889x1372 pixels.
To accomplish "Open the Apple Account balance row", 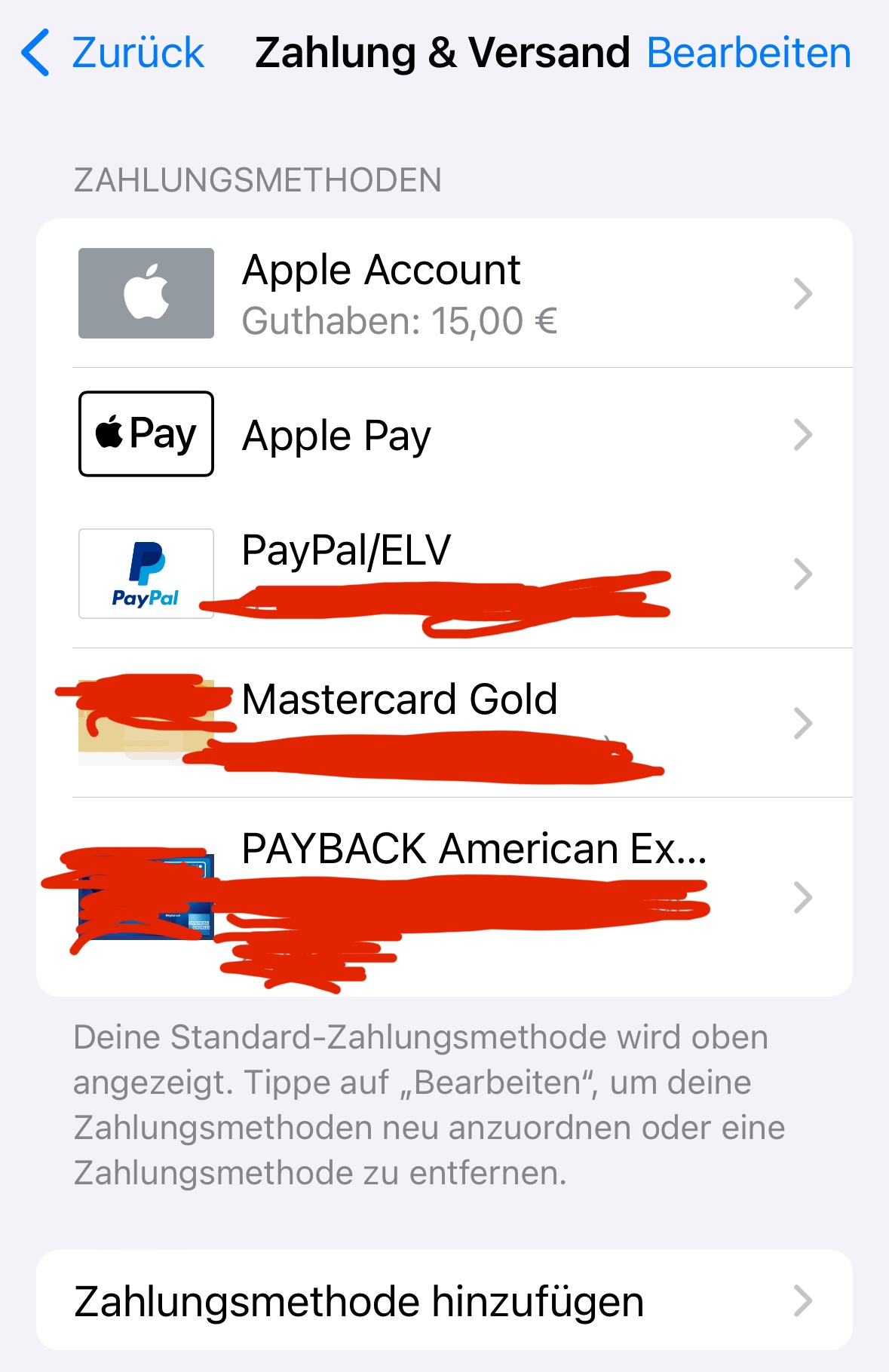I will coord(445,294).
